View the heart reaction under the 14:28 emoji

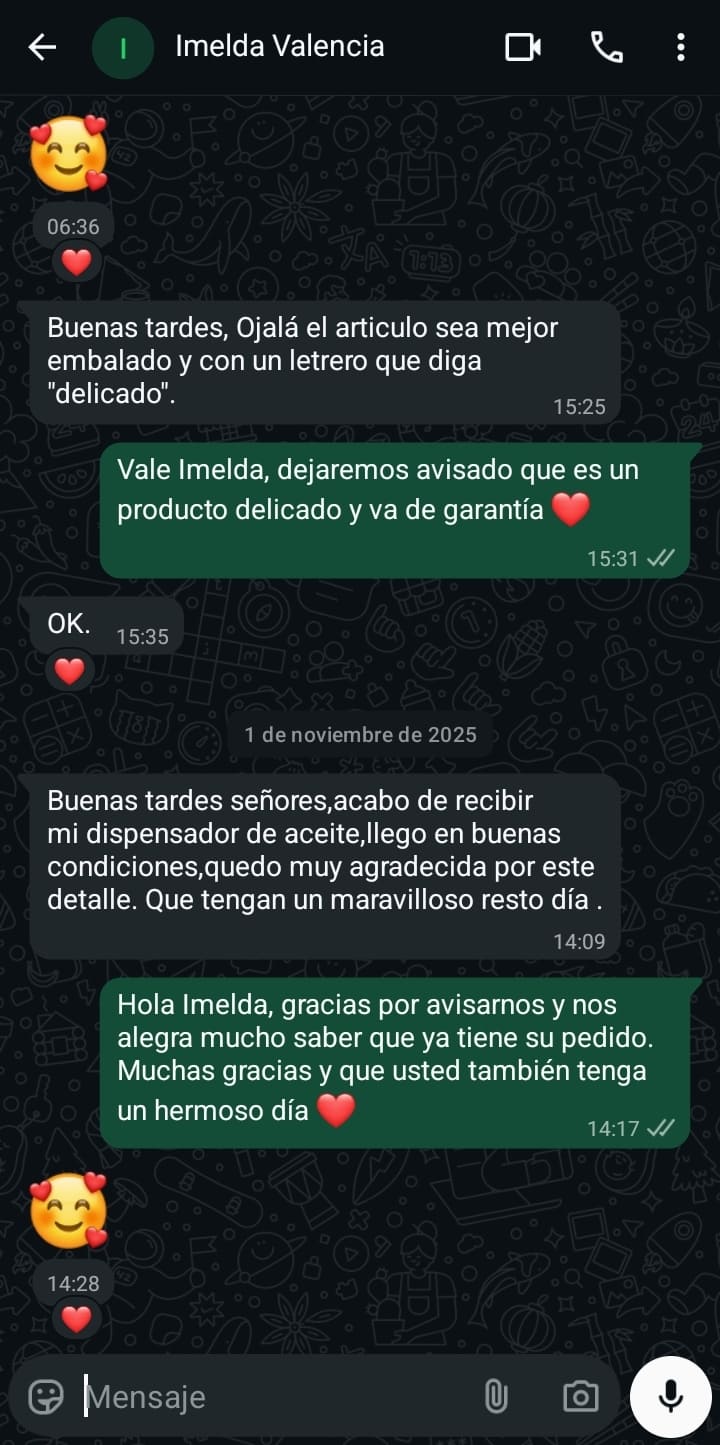click(76, 1319)
